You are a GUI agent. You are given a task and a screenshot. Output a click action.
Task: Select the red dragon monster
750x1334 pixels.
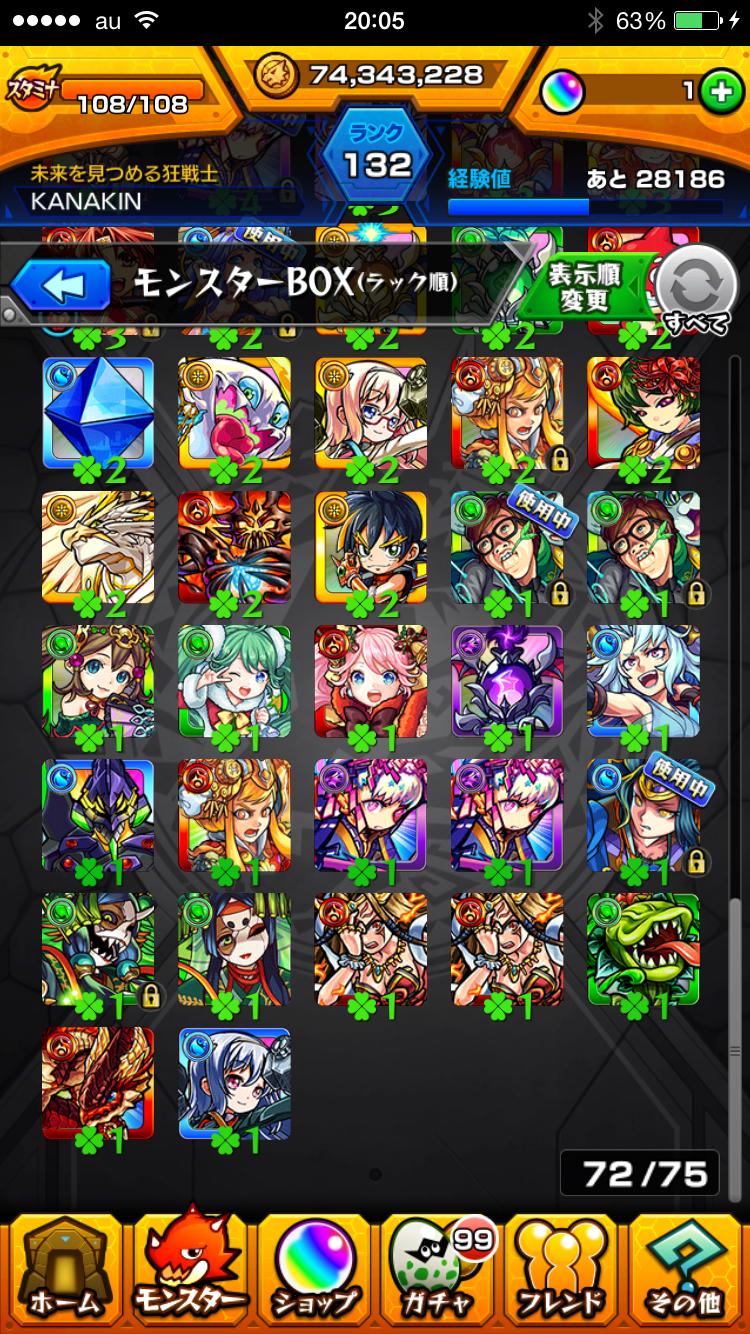tap(98, 1082)
